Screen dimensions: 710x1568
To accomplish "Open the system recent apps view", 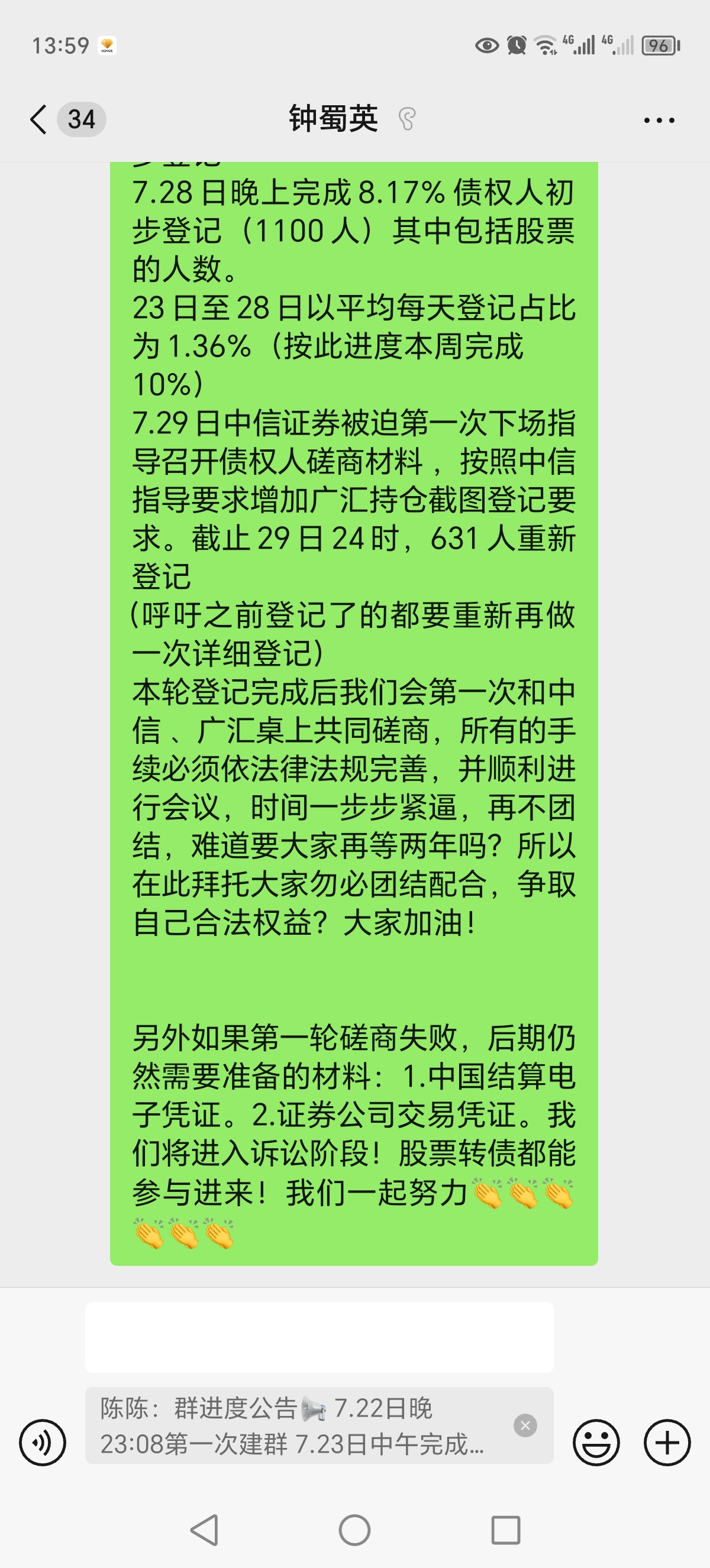I will tap(505, 1530).
